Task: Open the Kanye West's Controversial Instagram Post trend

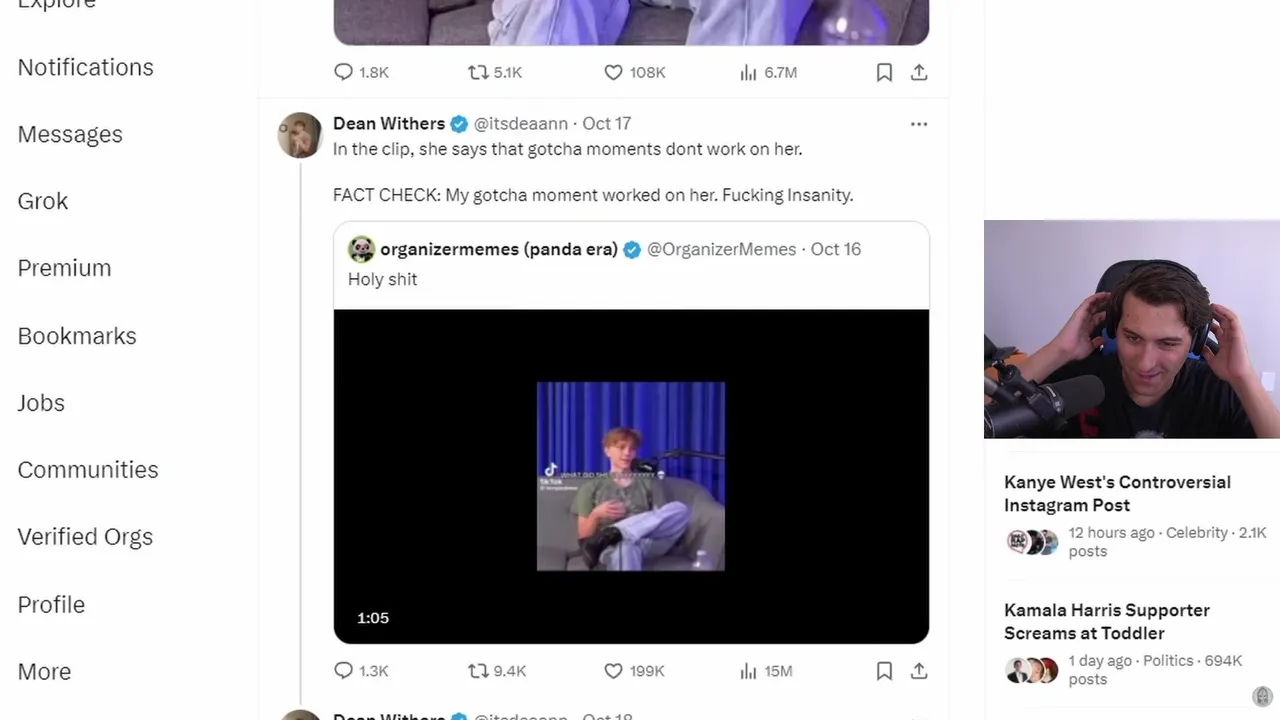Action: pos(1117,493)
